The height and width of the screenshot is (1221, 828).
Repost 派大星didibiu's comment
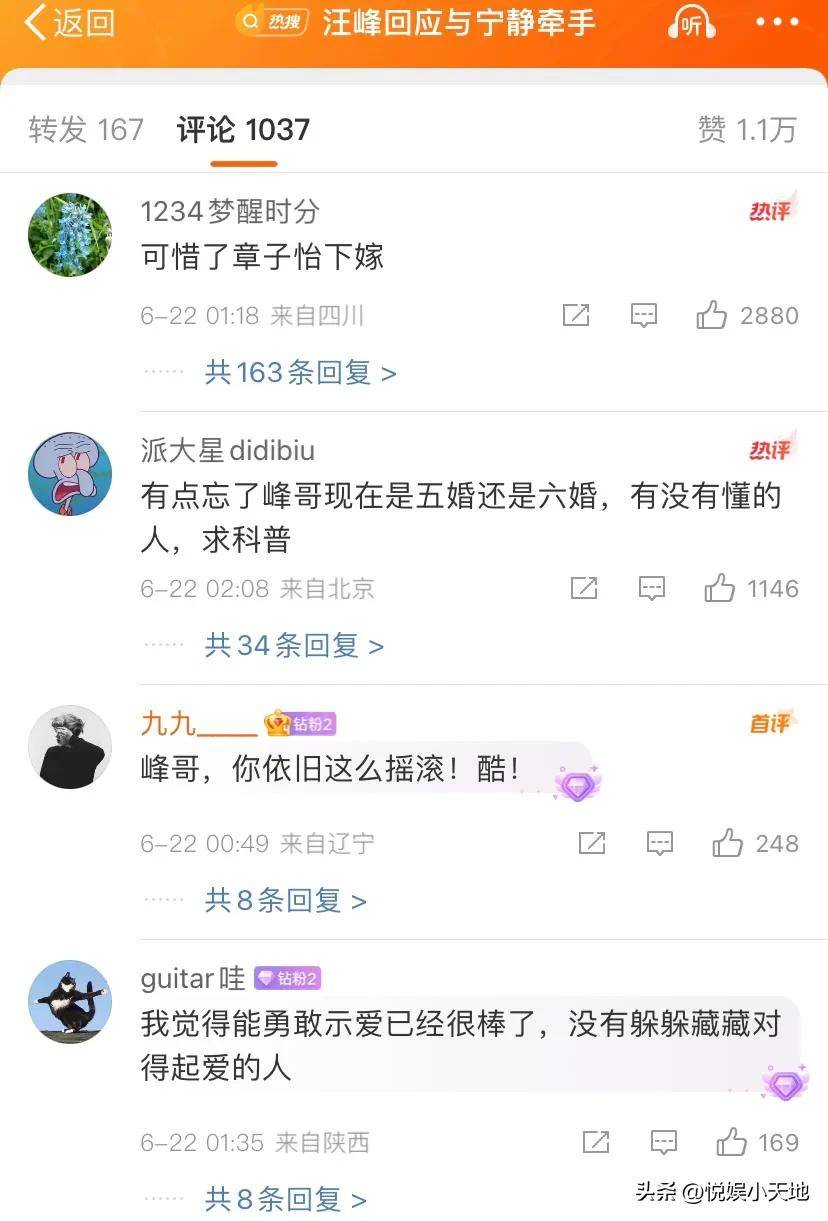coord(584,588)
